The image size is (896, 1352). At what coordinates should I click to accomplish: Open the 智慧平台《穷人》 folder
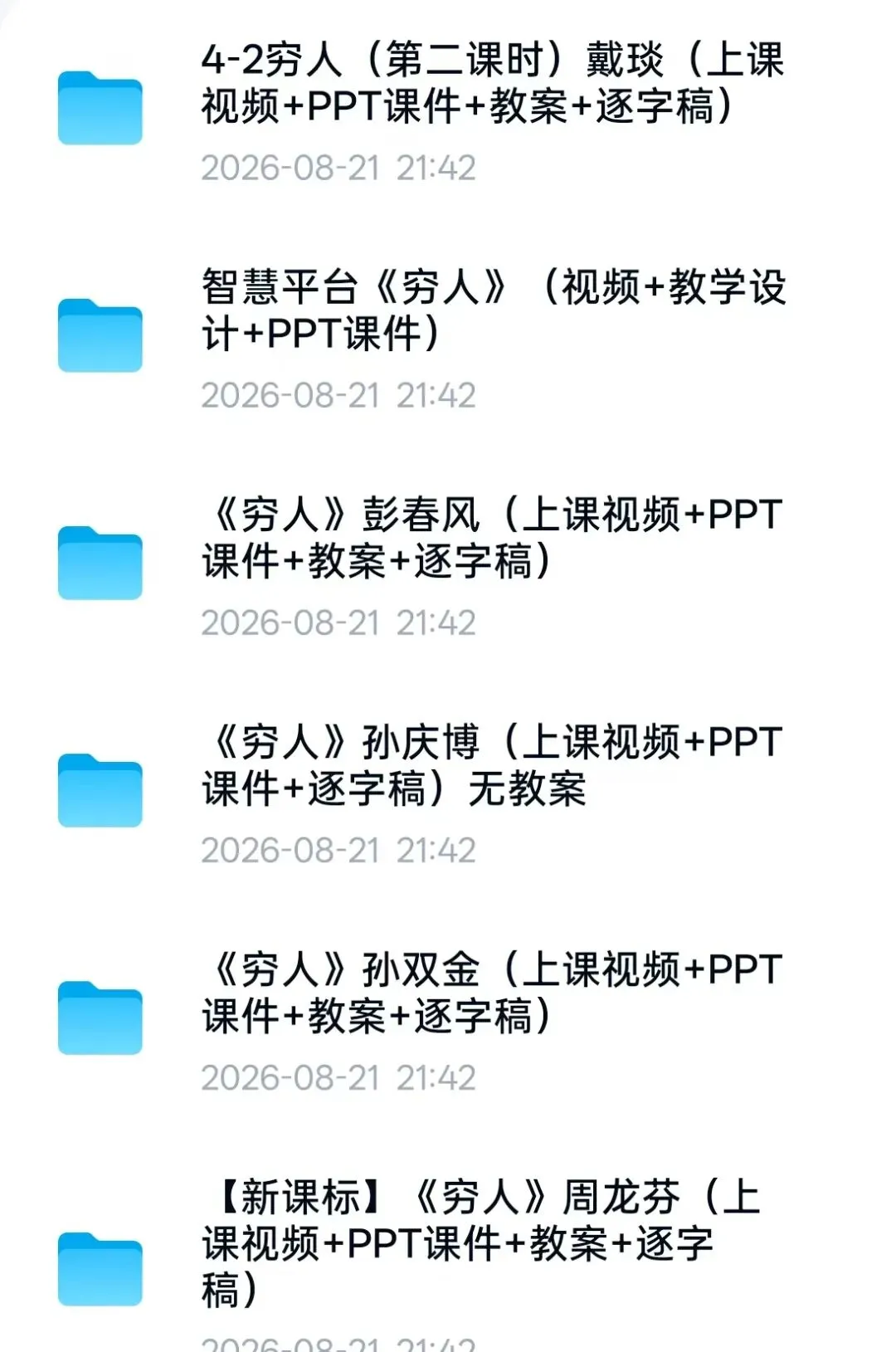[x=448, y=337]
